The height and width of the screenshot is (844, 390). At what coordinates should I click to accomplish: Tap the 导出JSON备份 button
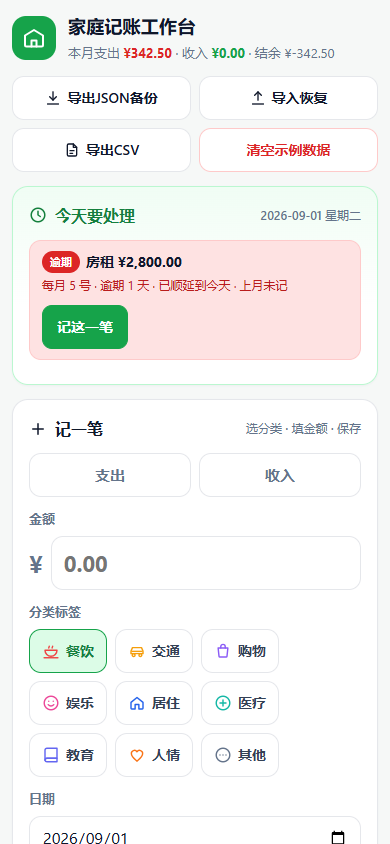click(101, 98)
